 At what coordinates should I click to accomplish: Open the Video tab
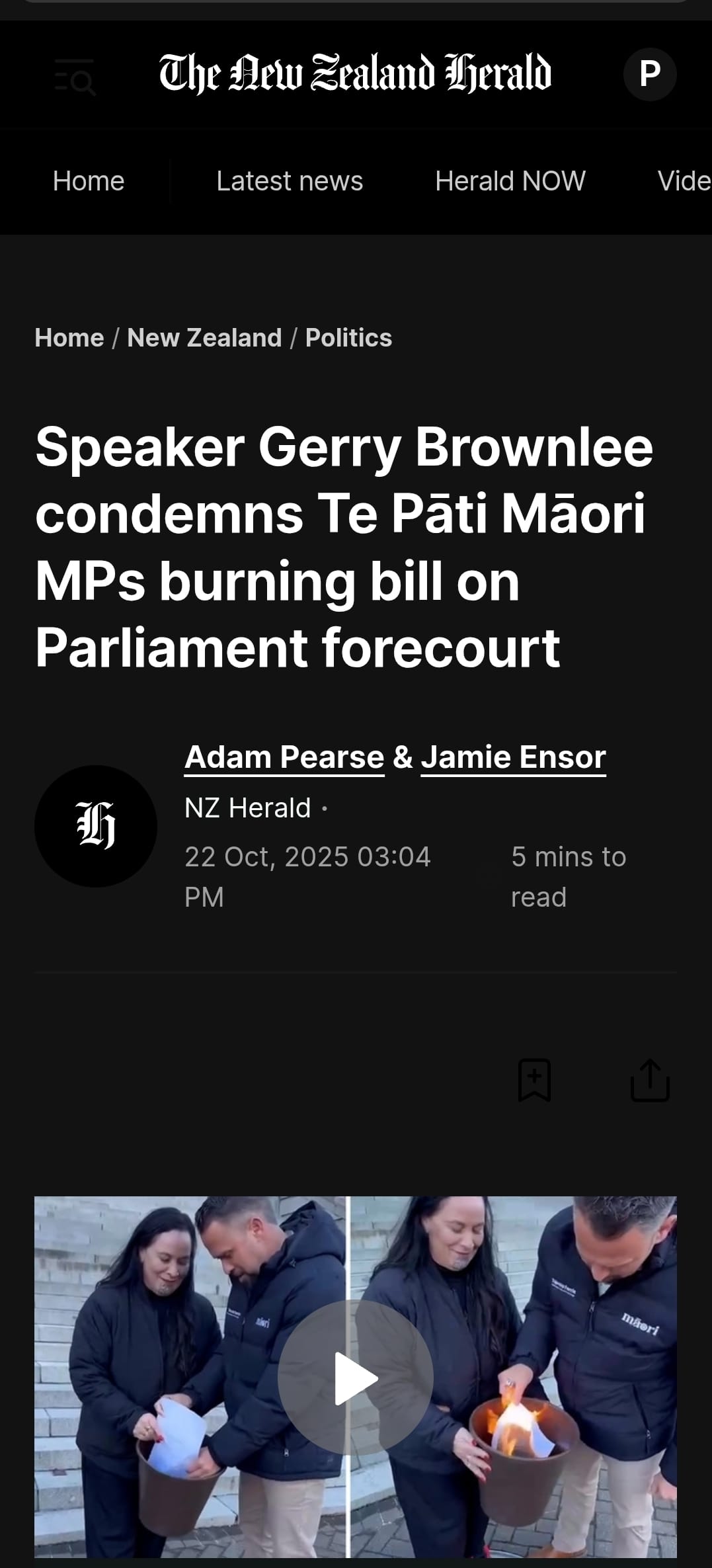pyautogui.click(x=684, y=181)
